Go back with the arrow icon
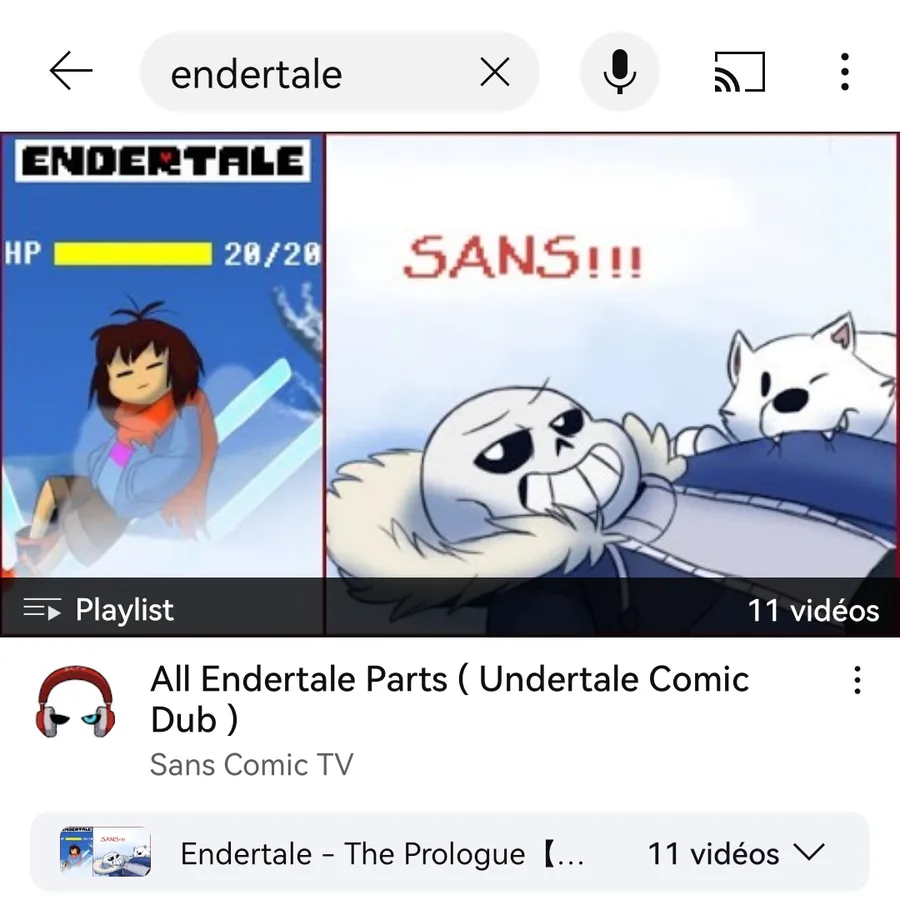The height and width of the screenshot is (915, 900). click(x=70, y=72)
